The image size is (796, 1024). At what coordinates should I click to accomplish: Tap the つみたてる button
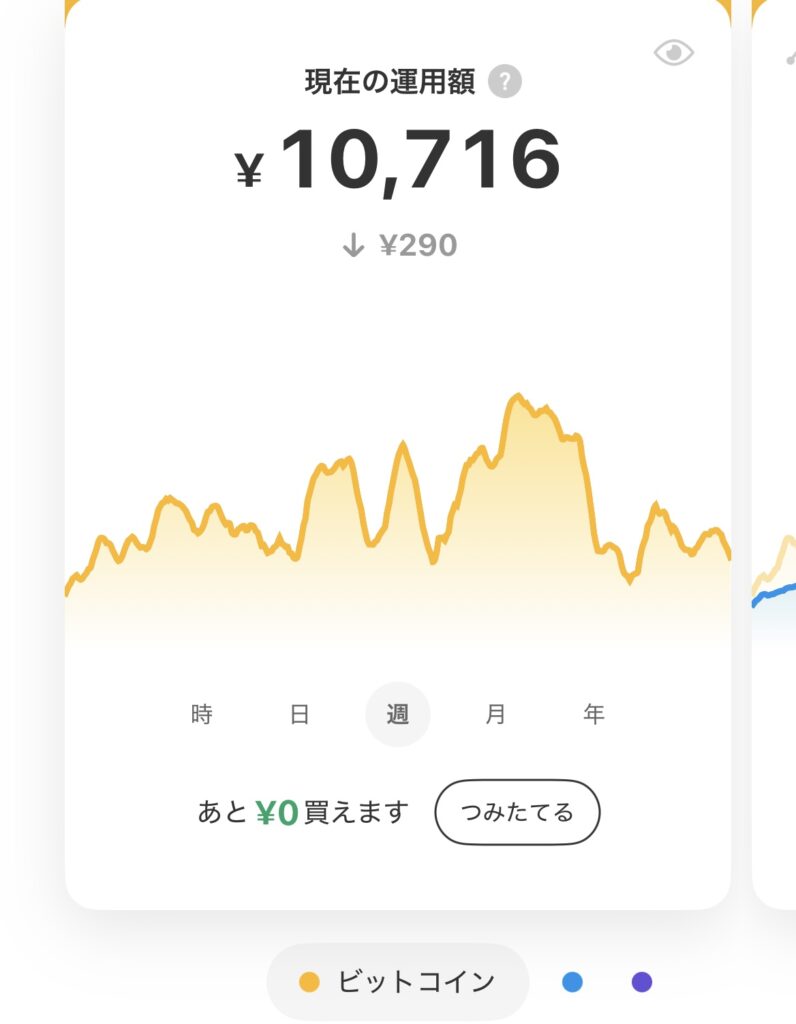tap(517, 812)
